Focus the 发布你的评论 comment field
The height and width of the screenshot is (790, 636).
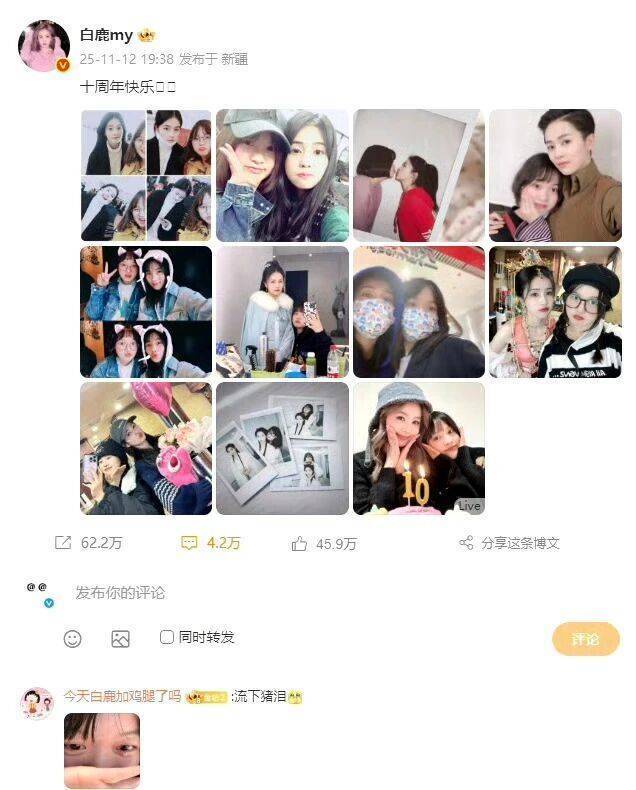[x=300, y=592]
